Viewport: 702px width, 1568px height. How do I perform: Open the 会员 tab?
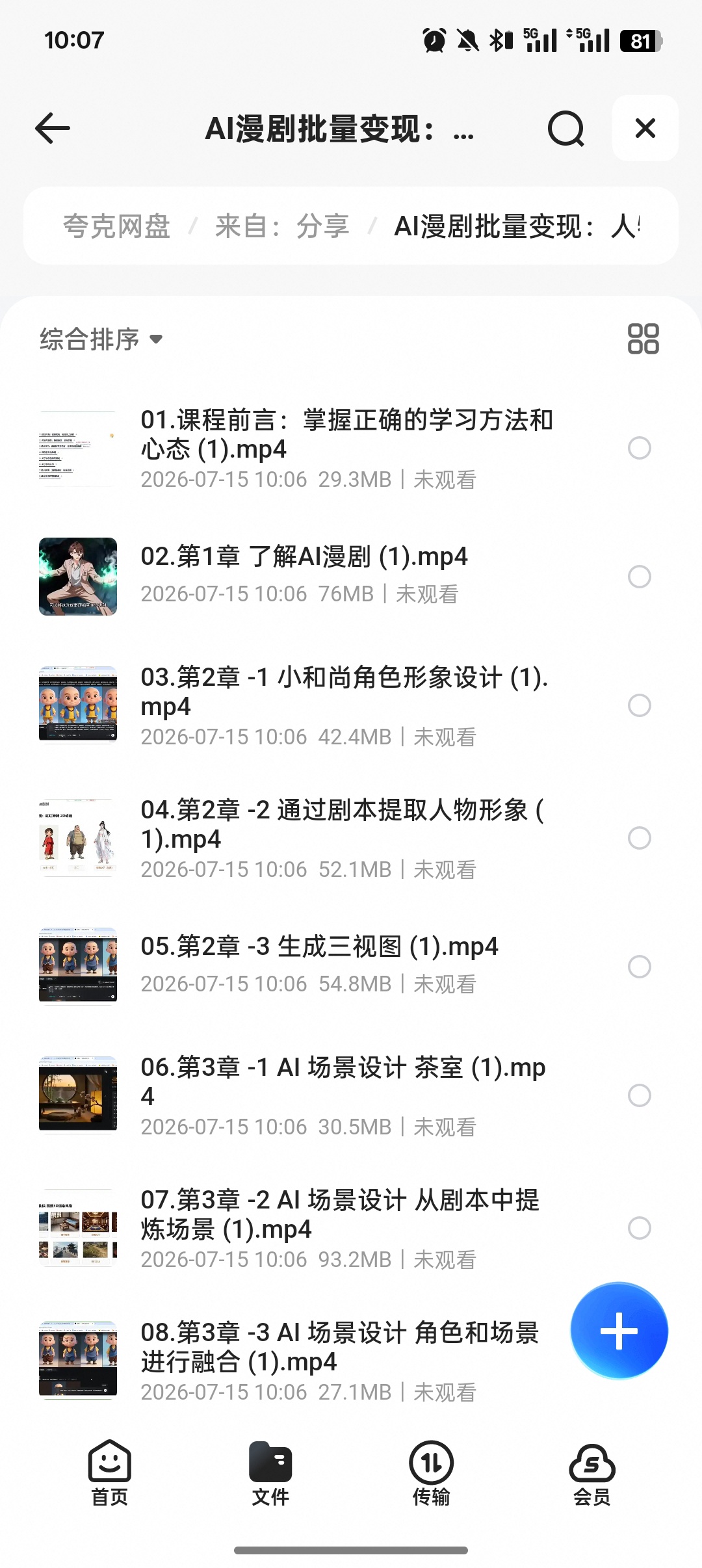tap(591, 1473)
